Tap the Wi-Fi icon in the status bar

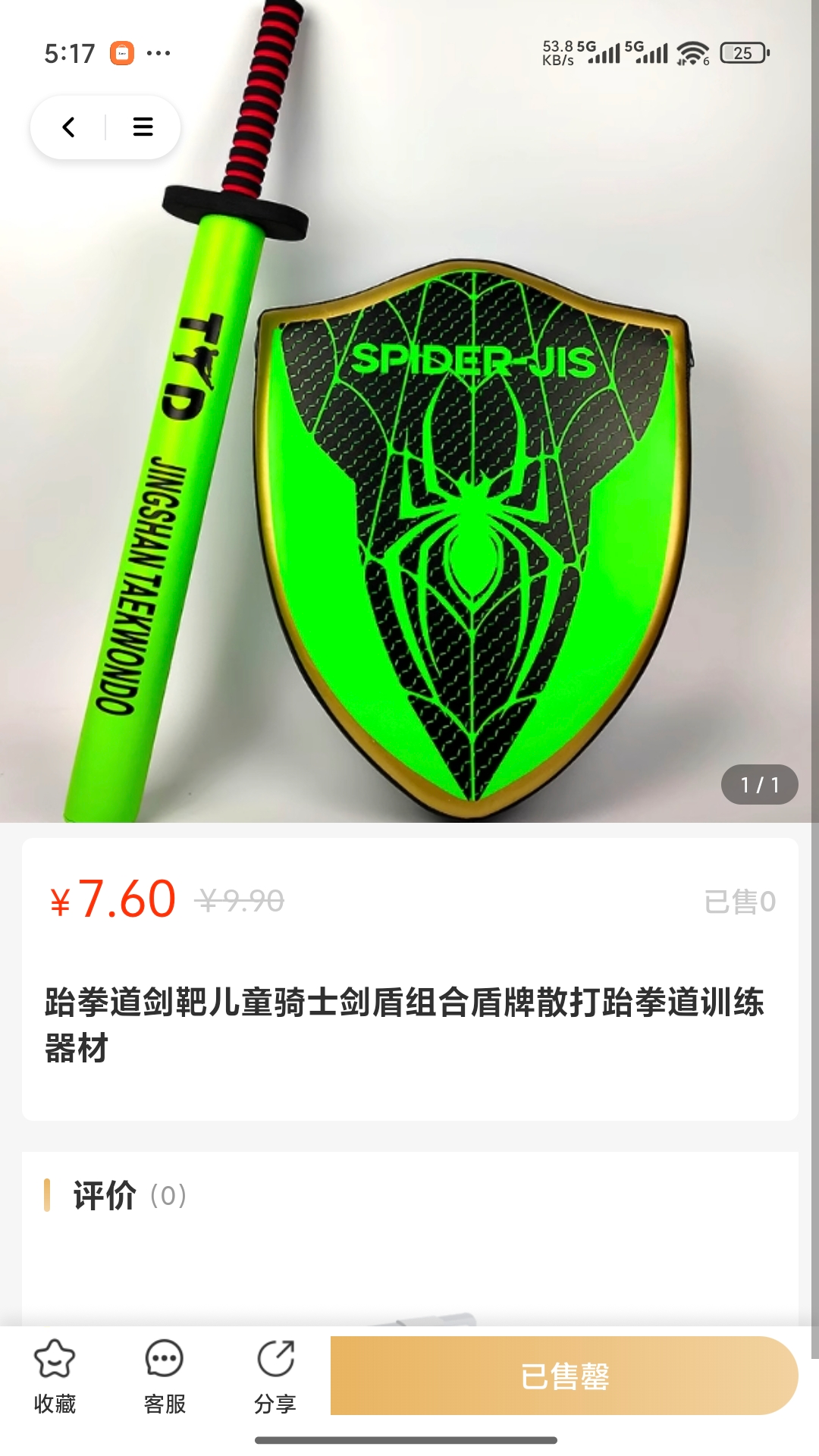[x=692, y=53]
